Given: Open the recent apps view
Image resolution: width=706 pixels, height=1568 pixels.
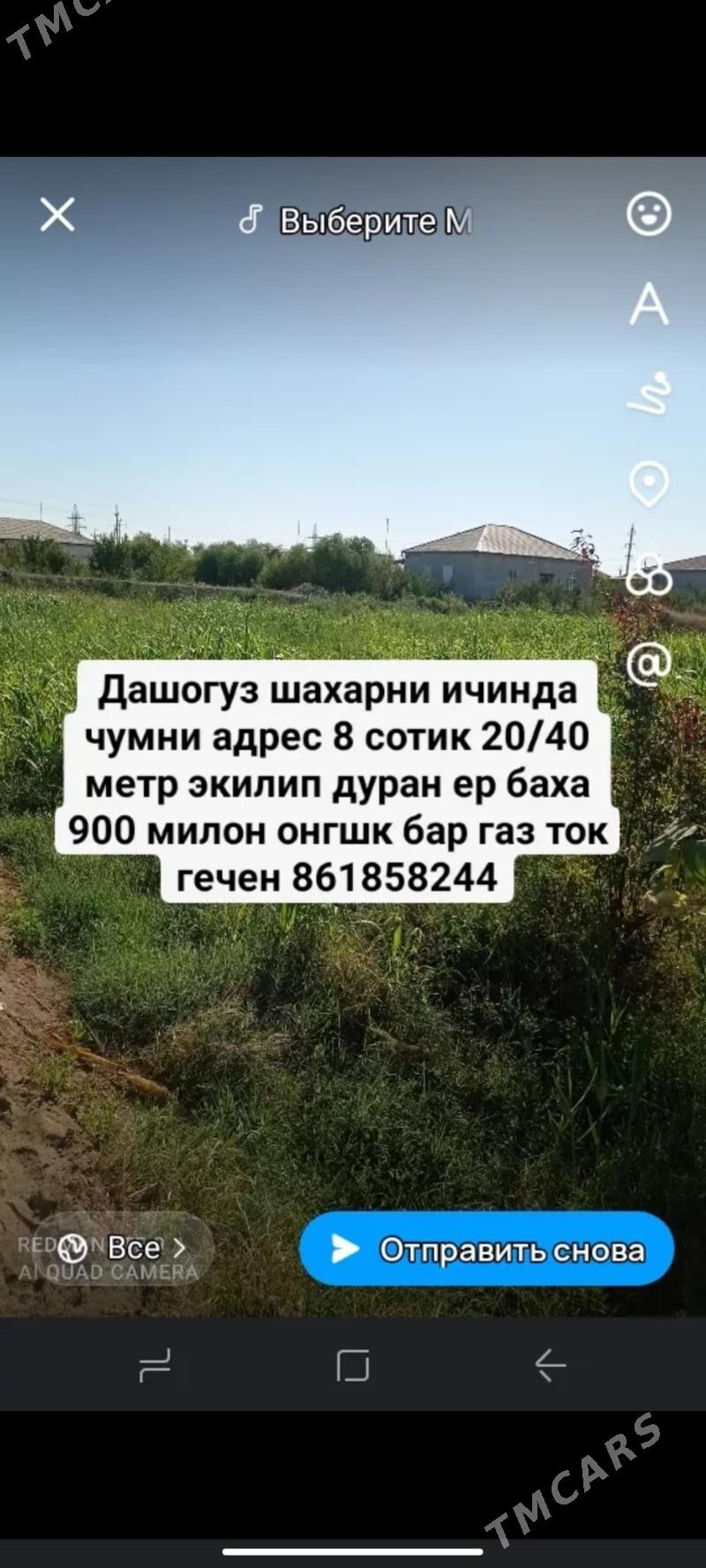Looking at the screenshot, I should tap(155, 1365).
